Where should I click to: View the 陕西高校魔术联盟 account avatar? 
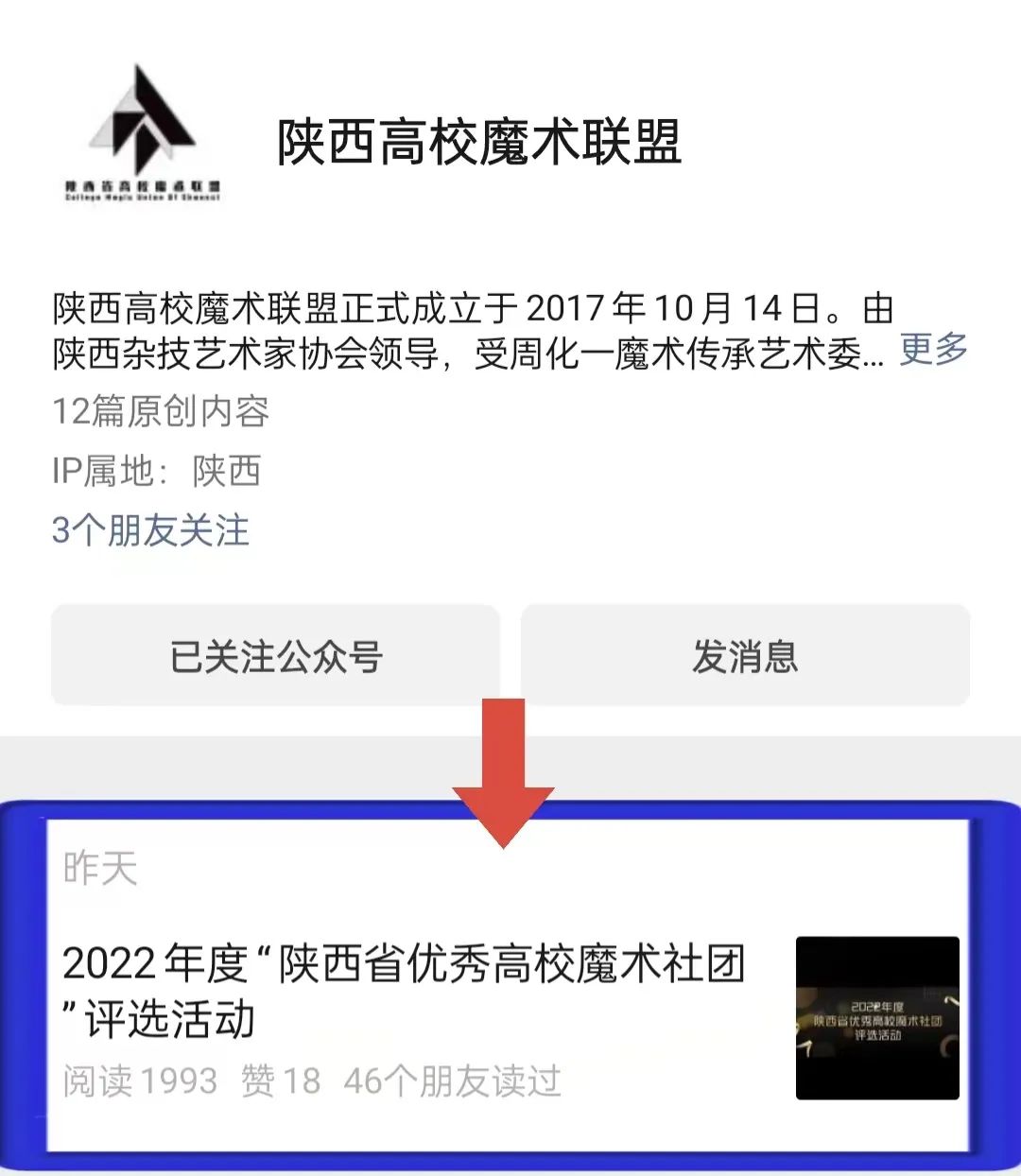[x=143, y=133]
